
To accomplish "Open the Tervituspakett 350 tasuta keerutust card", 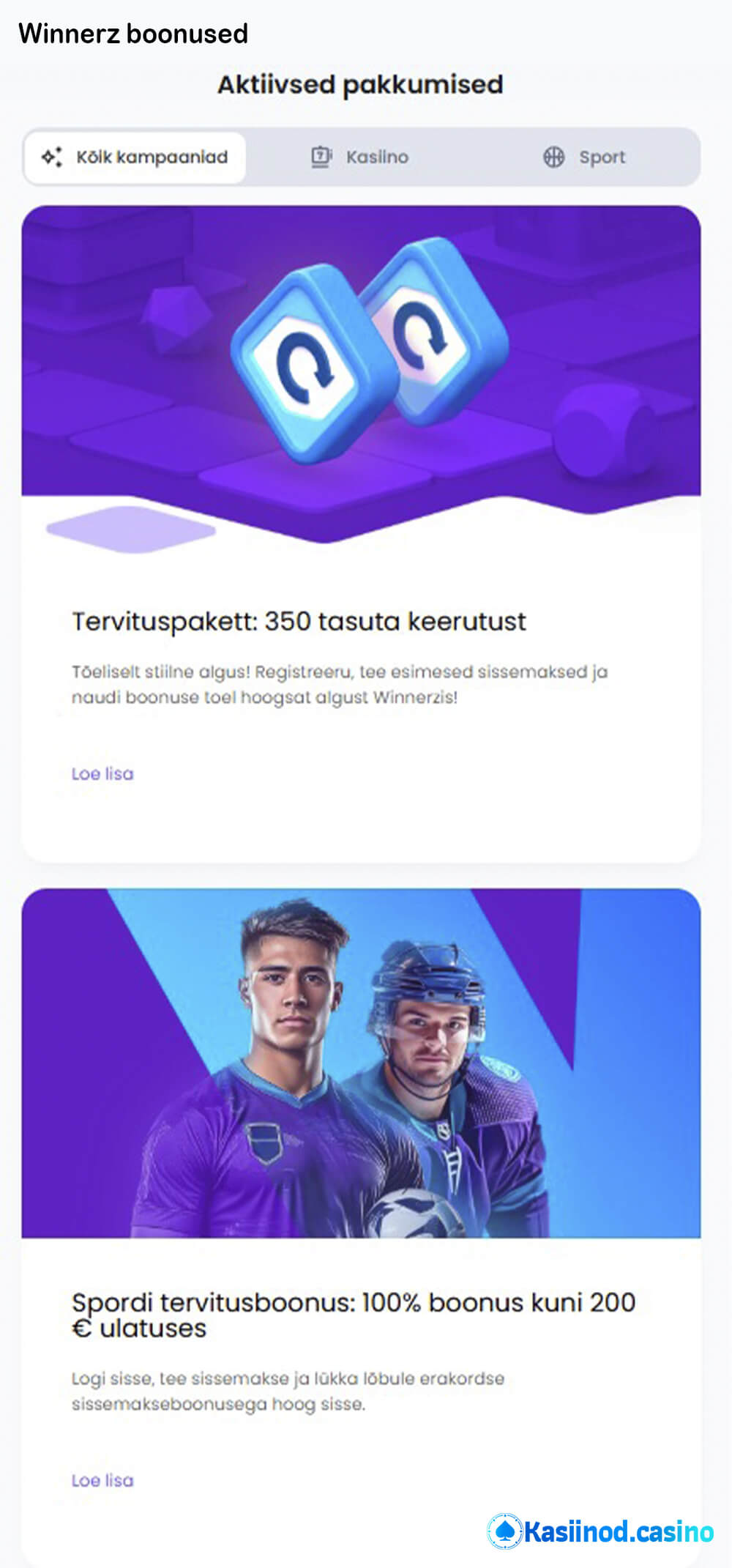I will coord(299,621).
